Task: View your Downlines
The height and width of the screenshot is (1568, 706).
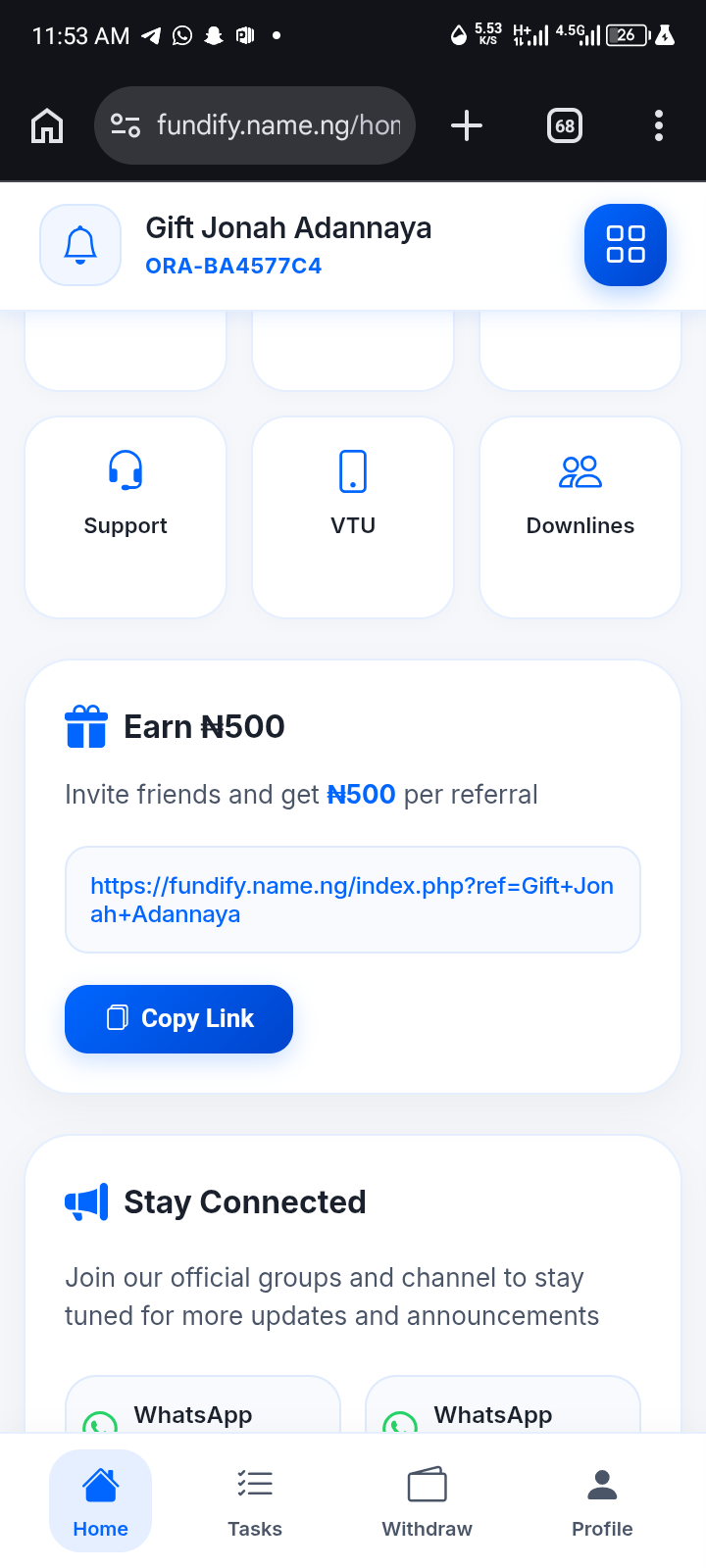Action: 580,516
